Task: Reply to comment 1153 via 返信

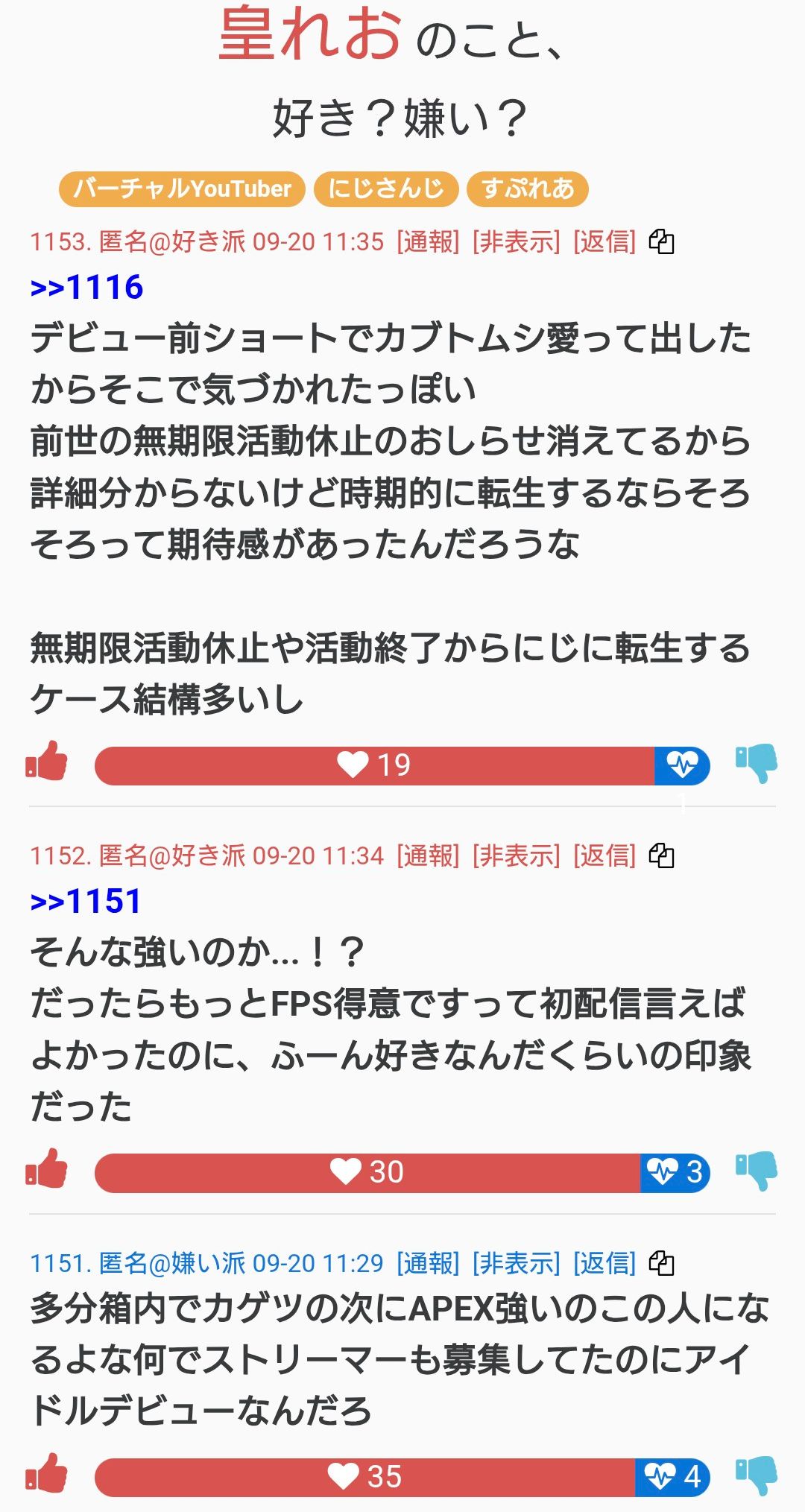Action: [x=604, y=241]
